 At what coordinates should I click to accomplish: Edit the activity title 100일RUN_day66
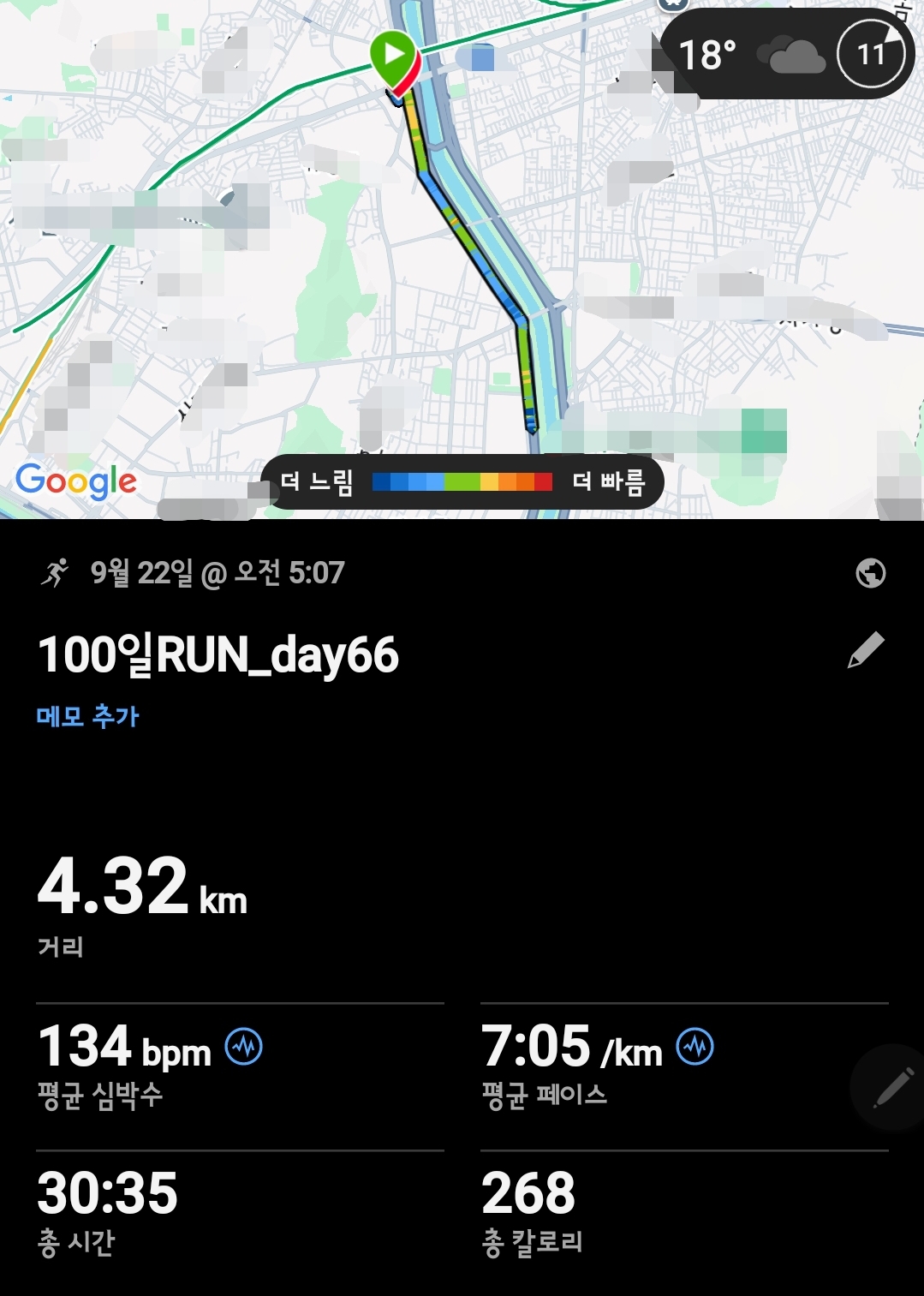click(x=865, y=650)
